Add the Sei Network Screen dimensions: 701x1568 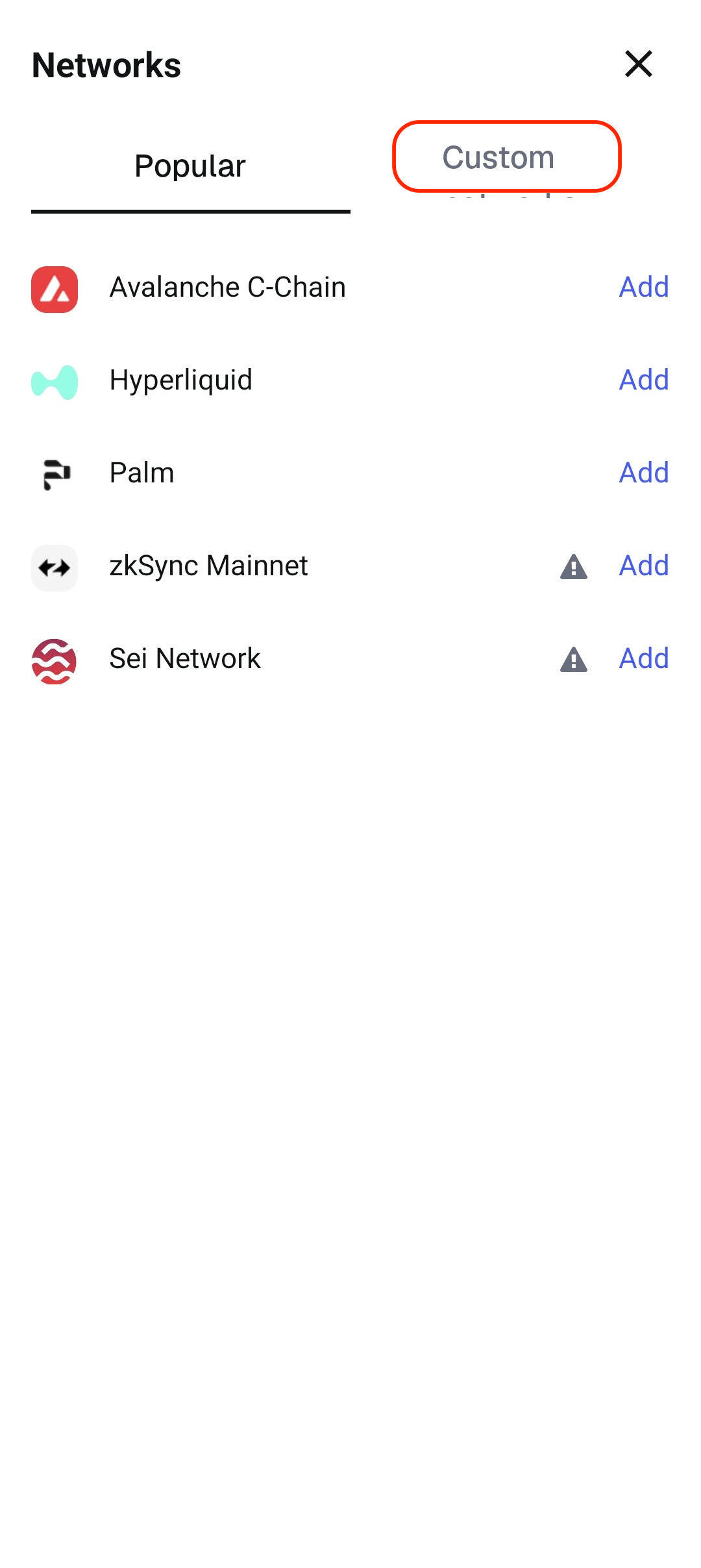[x=643, y=658]
